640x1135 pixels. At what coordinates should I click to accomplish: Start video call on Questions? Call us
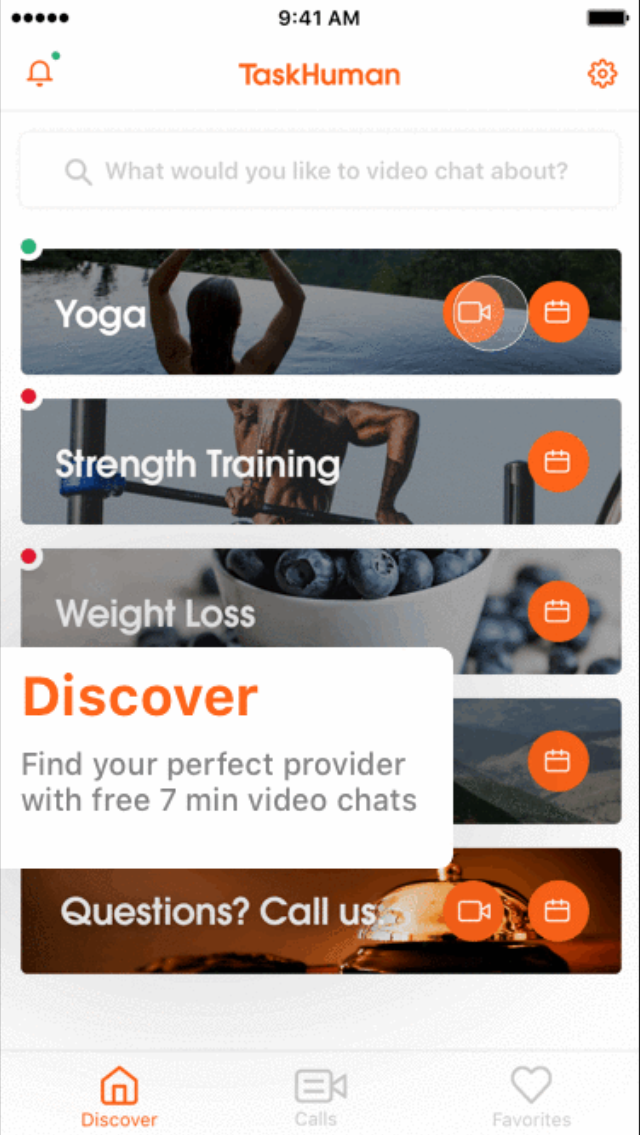pos(474,911)
